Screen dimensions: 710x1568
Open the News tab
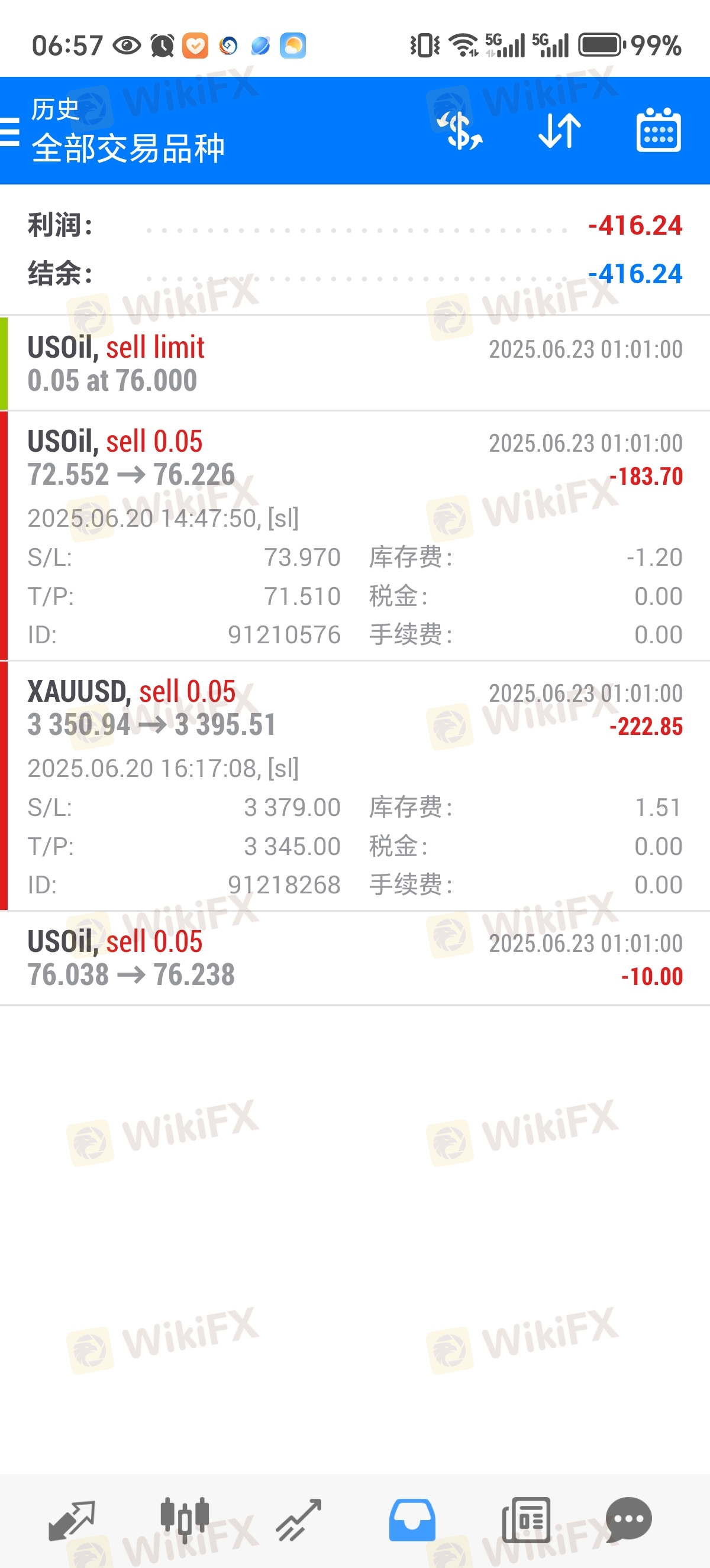pos(526,1520)
